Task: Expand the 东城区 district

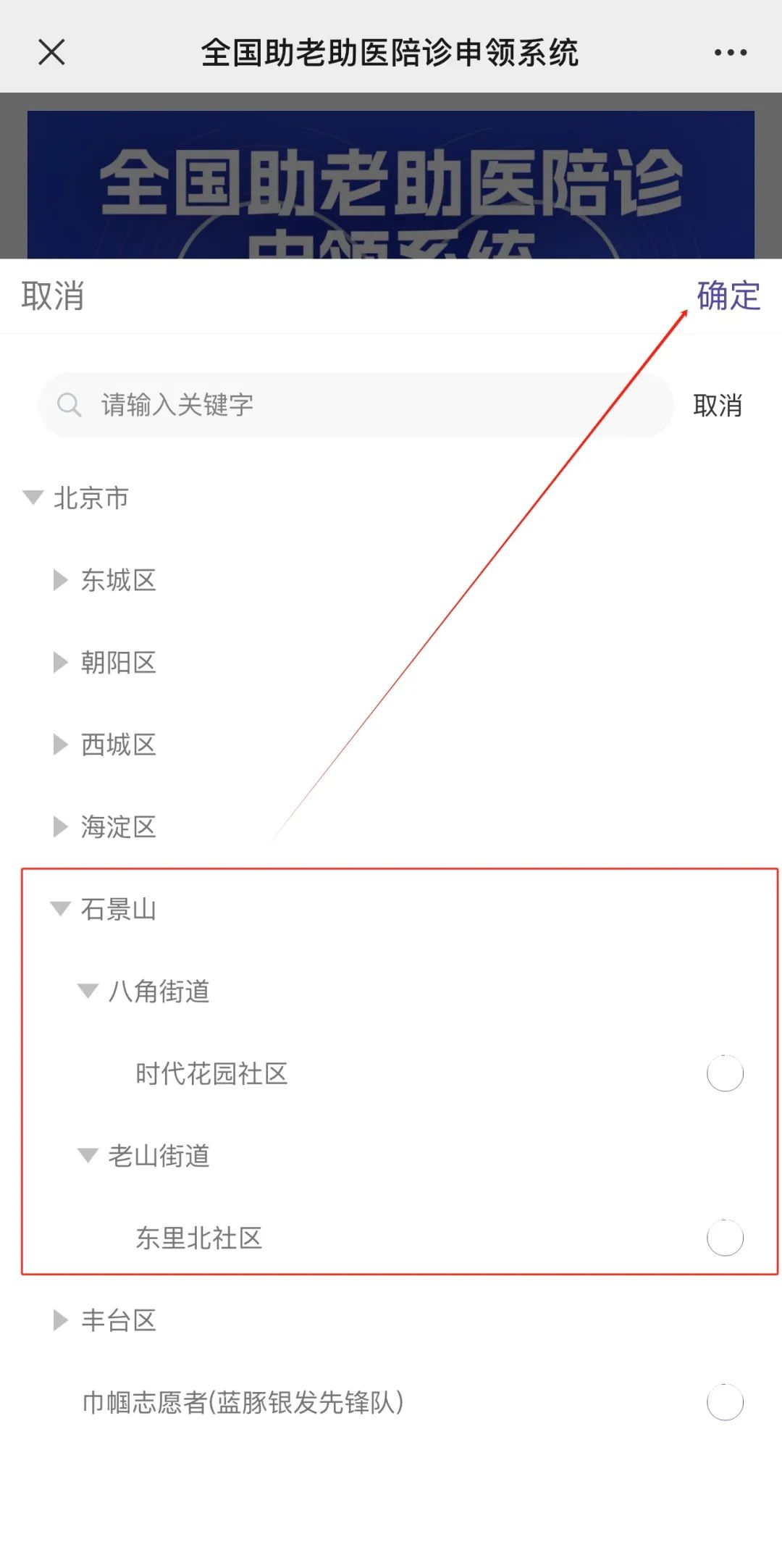Action: pyautogui.click(x=61, y=580)
